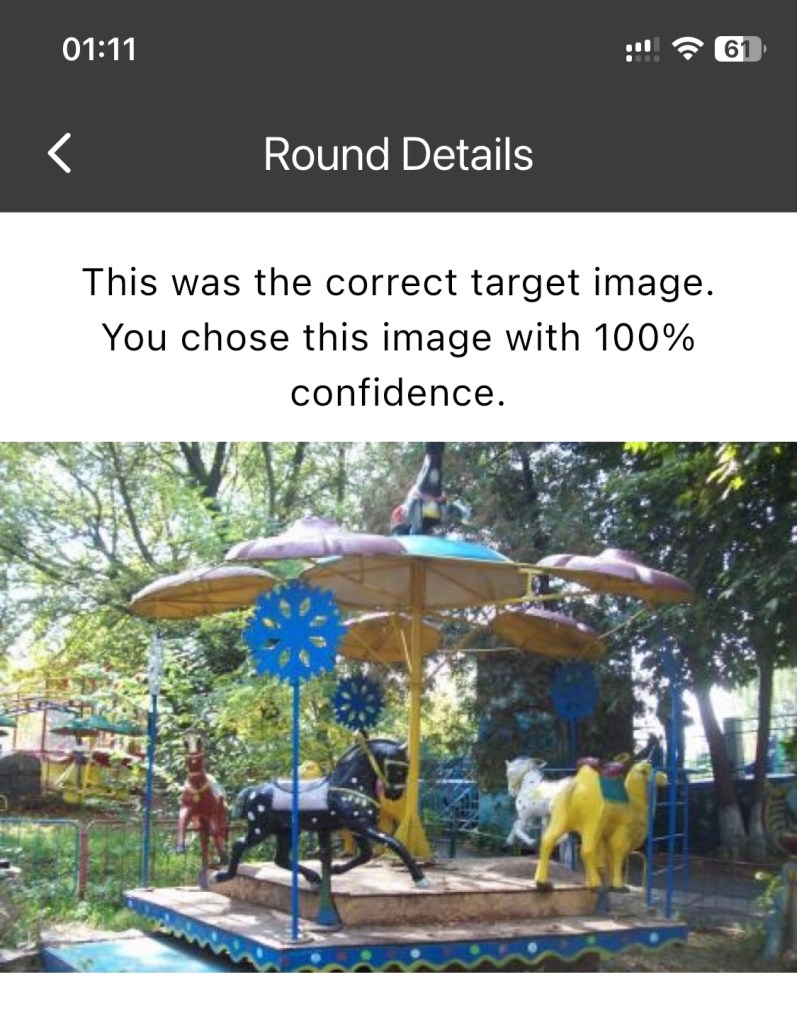This screenshot has width=797, height=1023.
Task: Open the carousel target image
Action: pos(398,706)
